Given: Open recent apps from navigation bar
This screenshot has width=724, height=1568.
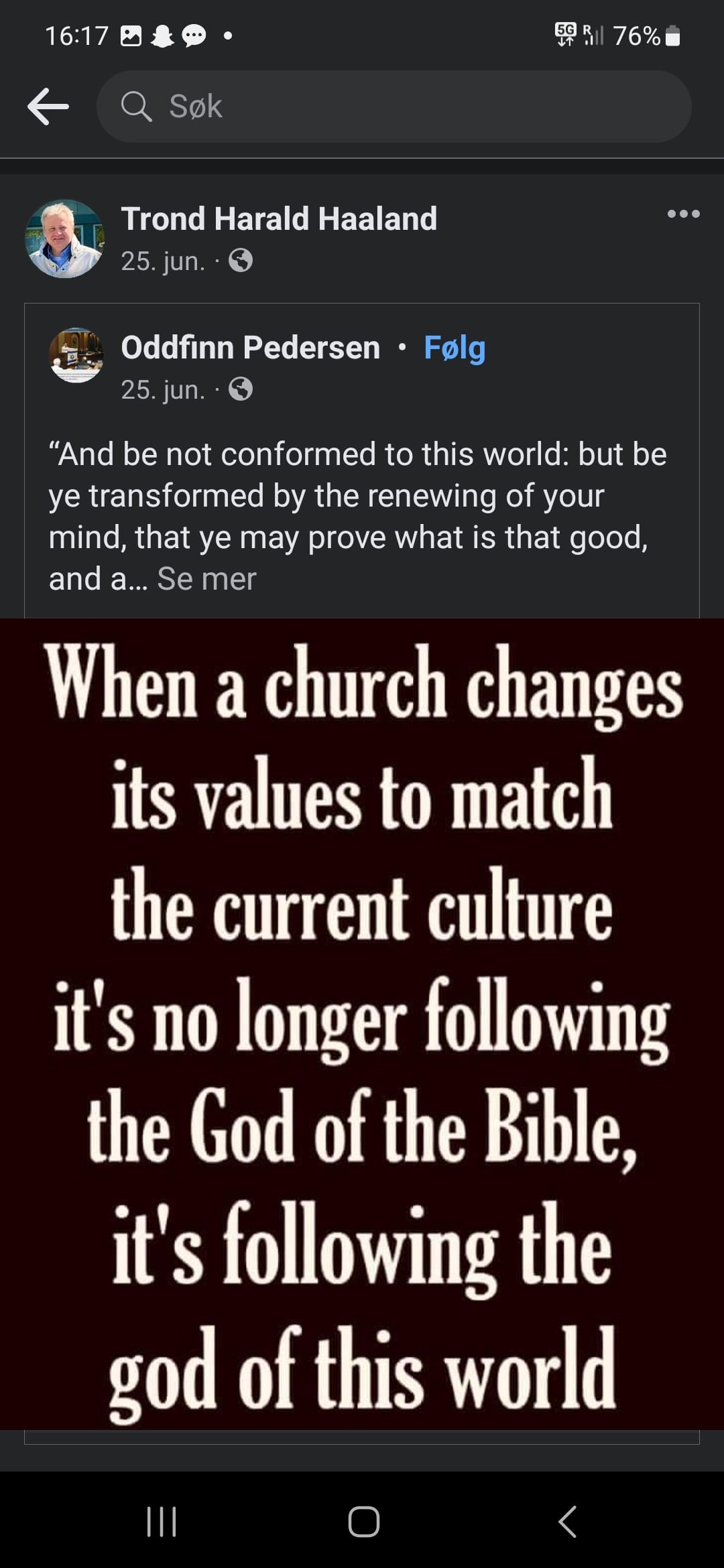Looking at the screenshot, I should tap(162, 1521).
